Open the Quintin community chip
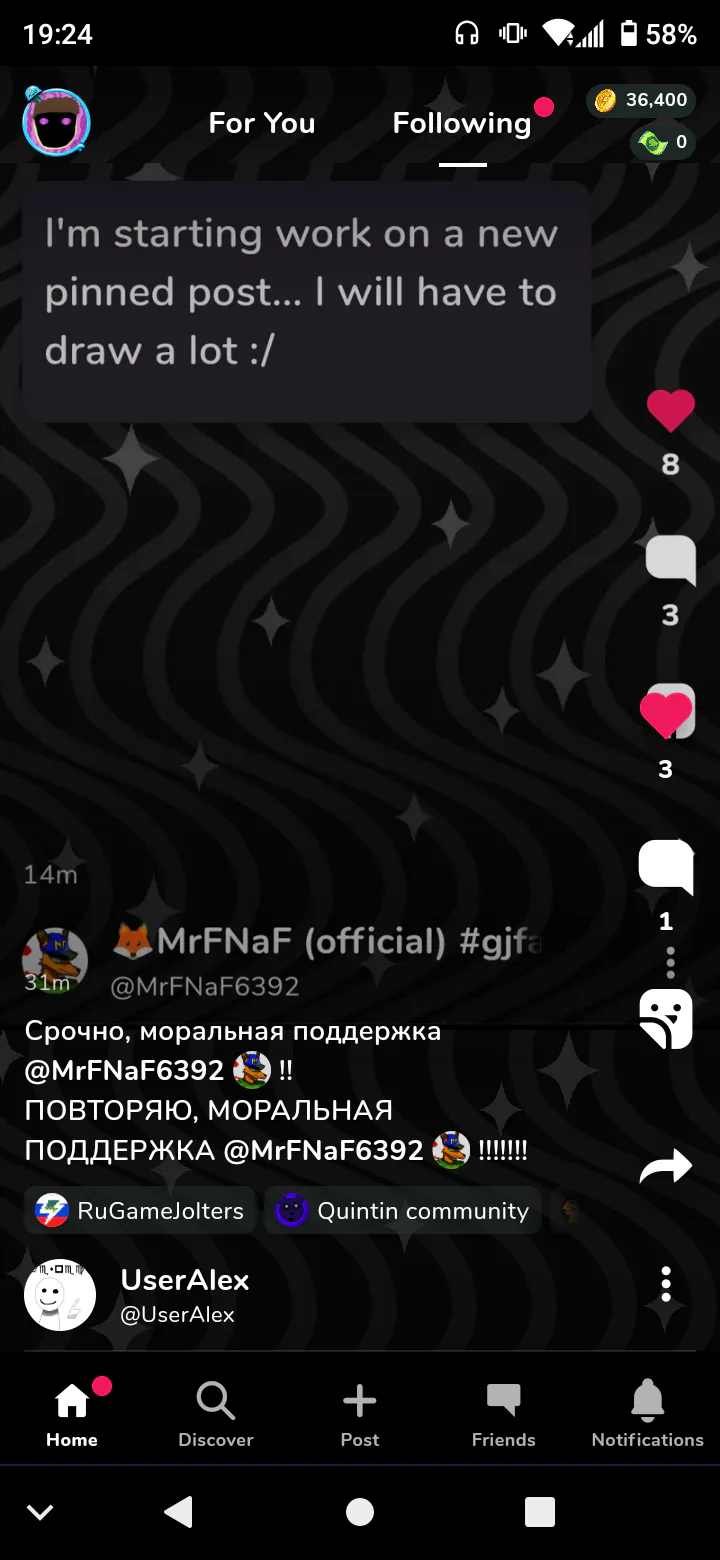The width and height of the screenshot is (720, 1560). (403, 1211)
